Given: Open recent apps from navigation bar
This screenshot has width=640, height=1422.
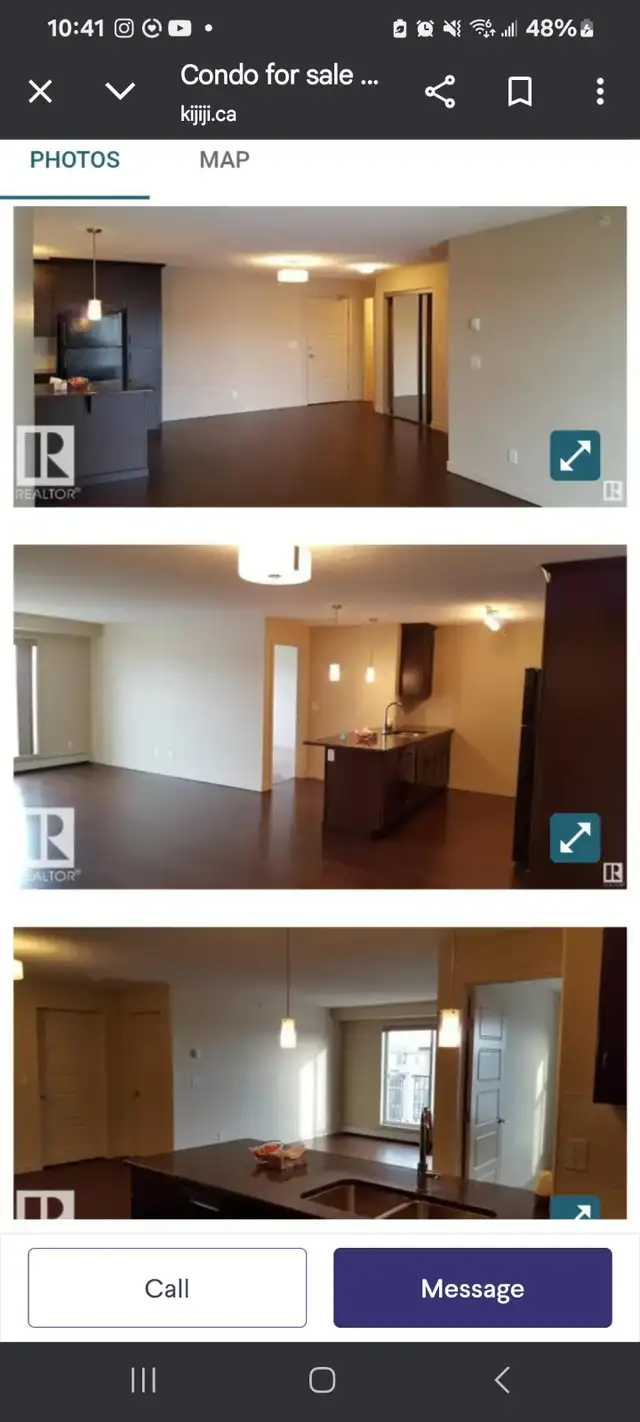Looking at the screenshot, I should (x=143, y=1381).
